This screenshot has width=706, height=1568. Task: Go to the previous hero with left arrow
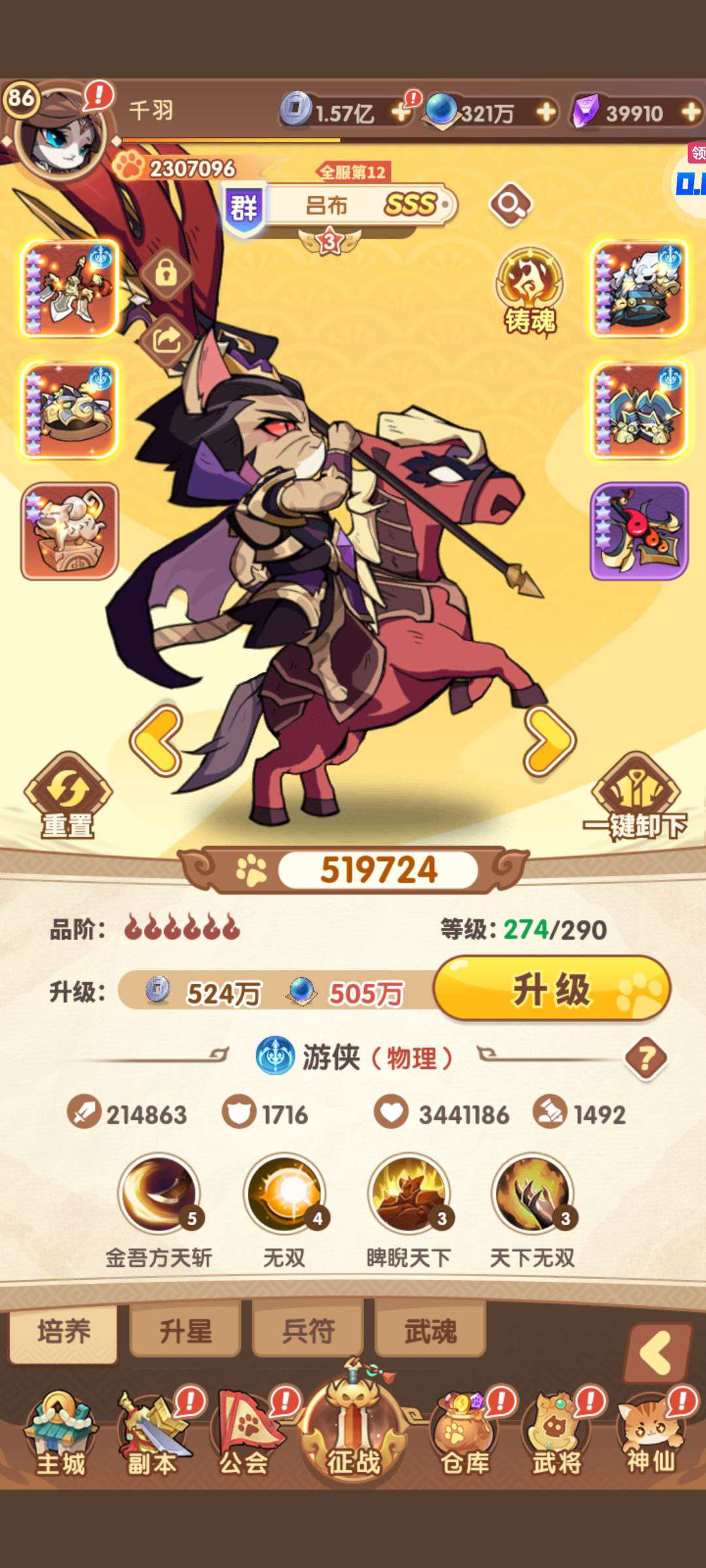(x=157, y=741)
